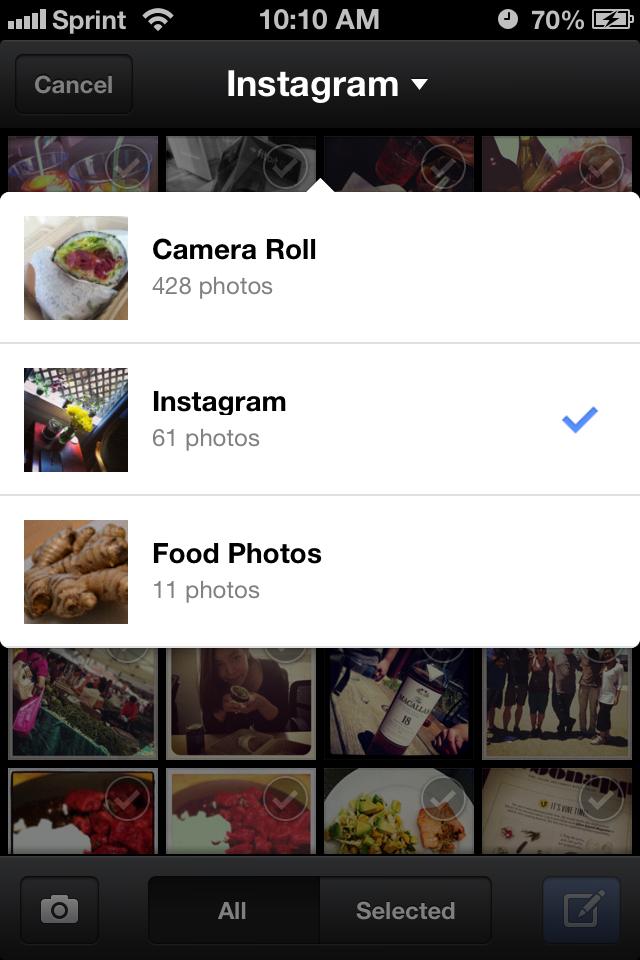
Task: Open the Food Photos album
Action: pos(320,572)
